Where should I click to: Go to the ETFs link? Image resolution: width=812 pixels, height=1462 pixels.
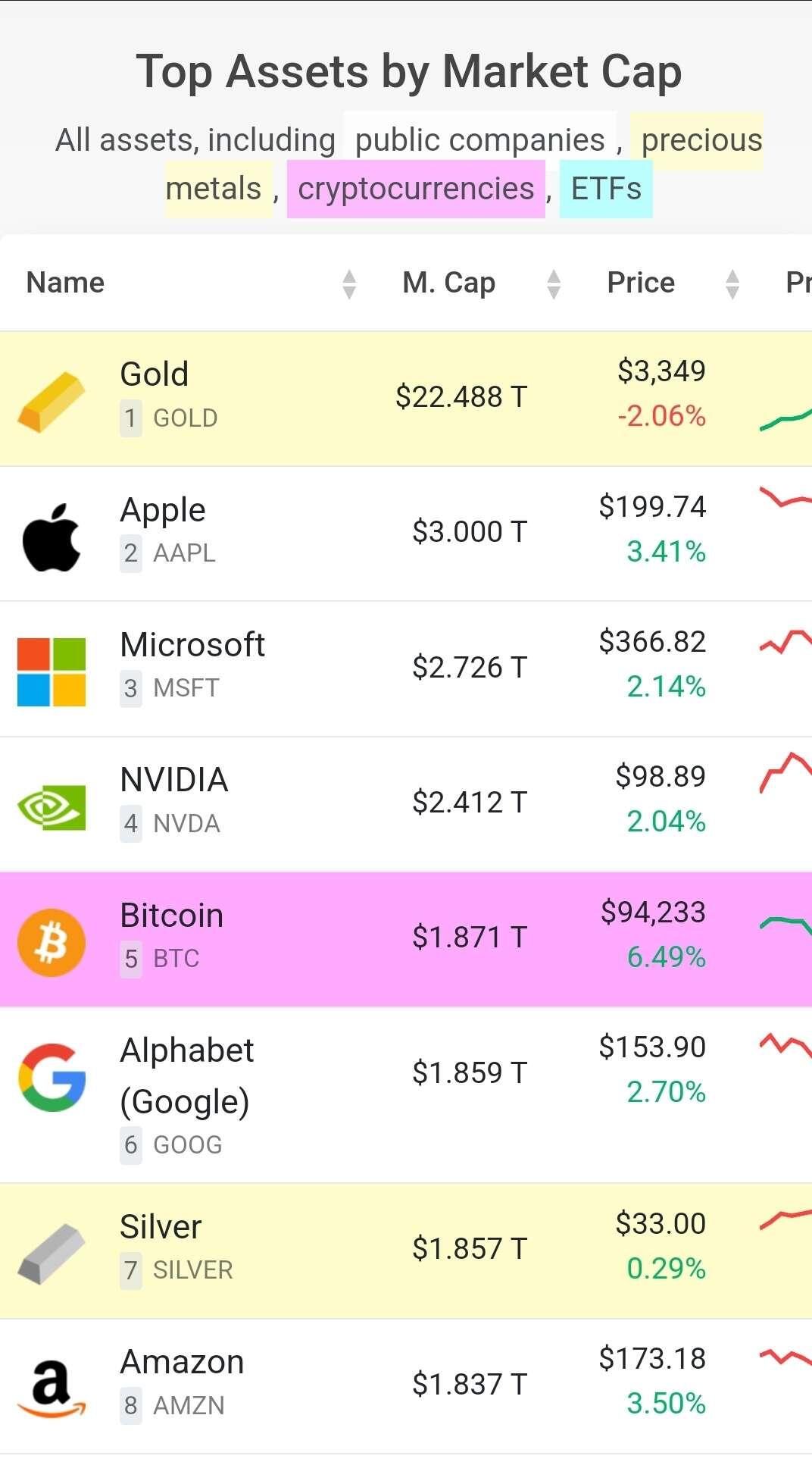[x=606, y=189]
